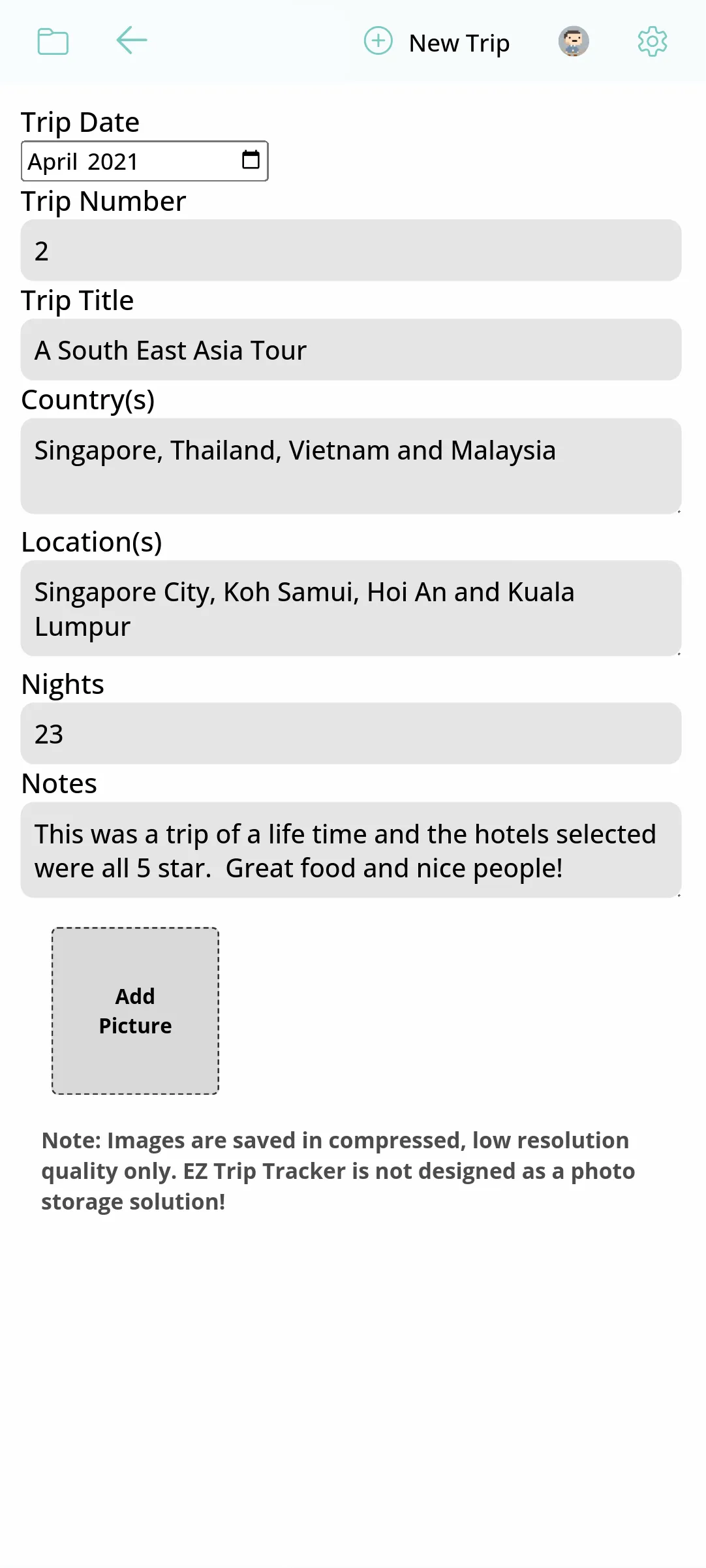Edit the Country(s) text field
The height and width of the screenshot is (1568, 706).
[351, 466]
